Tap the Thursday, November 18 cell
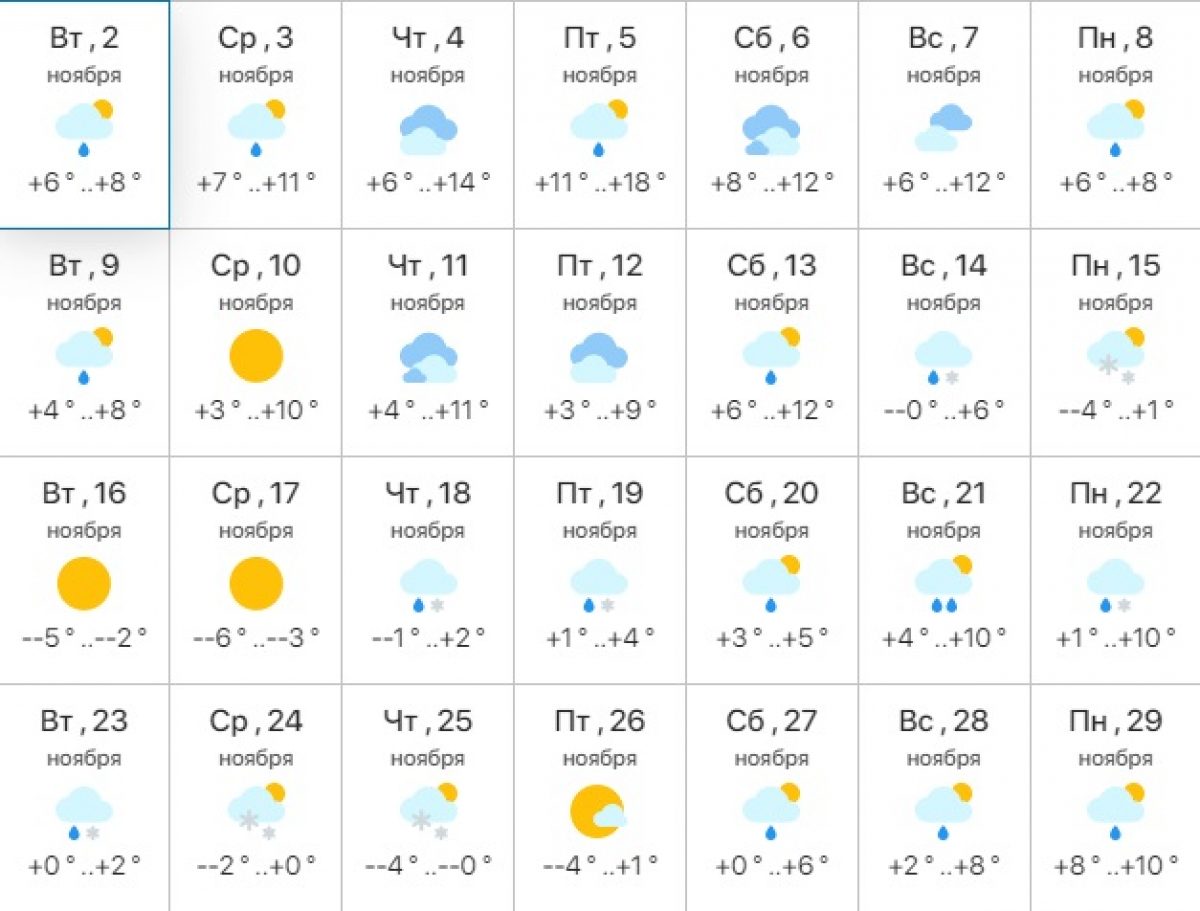This screenshot has height=911, width=1200. tap(428, 570)
